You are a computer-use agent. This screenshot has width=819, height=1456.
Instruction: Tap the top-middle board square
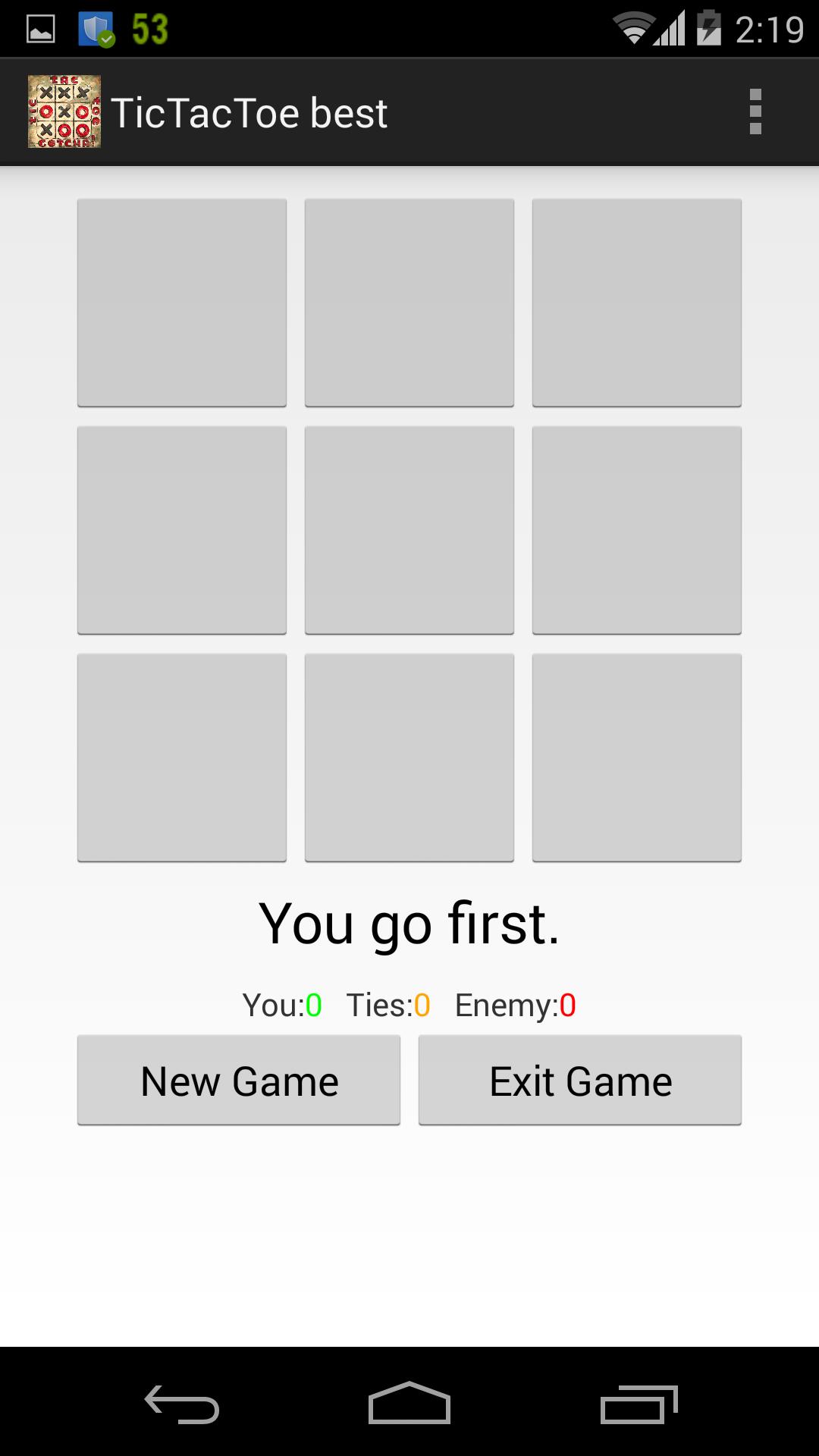(x=409, y=303)
